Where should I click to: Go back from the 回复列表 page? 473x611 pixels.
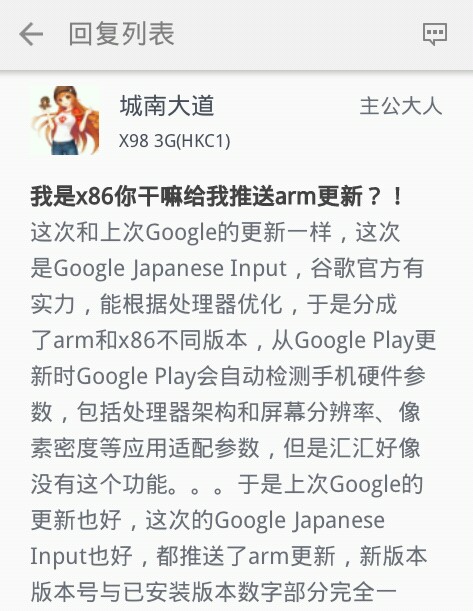(x=31, y=34)
